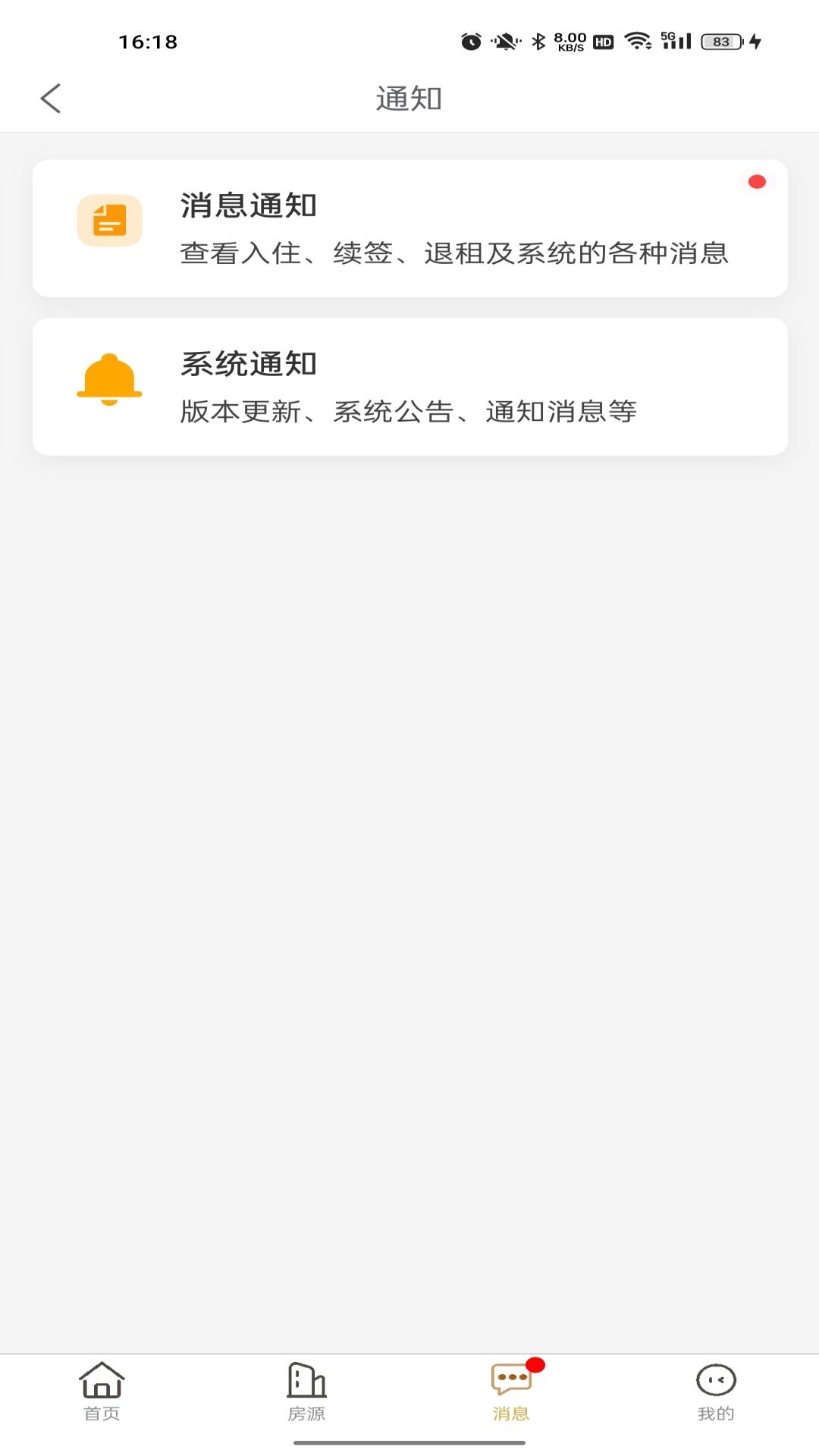This screenshot has width=819, height=1456.
Task: Open the 系统通知 notification card
Action: coord(409,385)
